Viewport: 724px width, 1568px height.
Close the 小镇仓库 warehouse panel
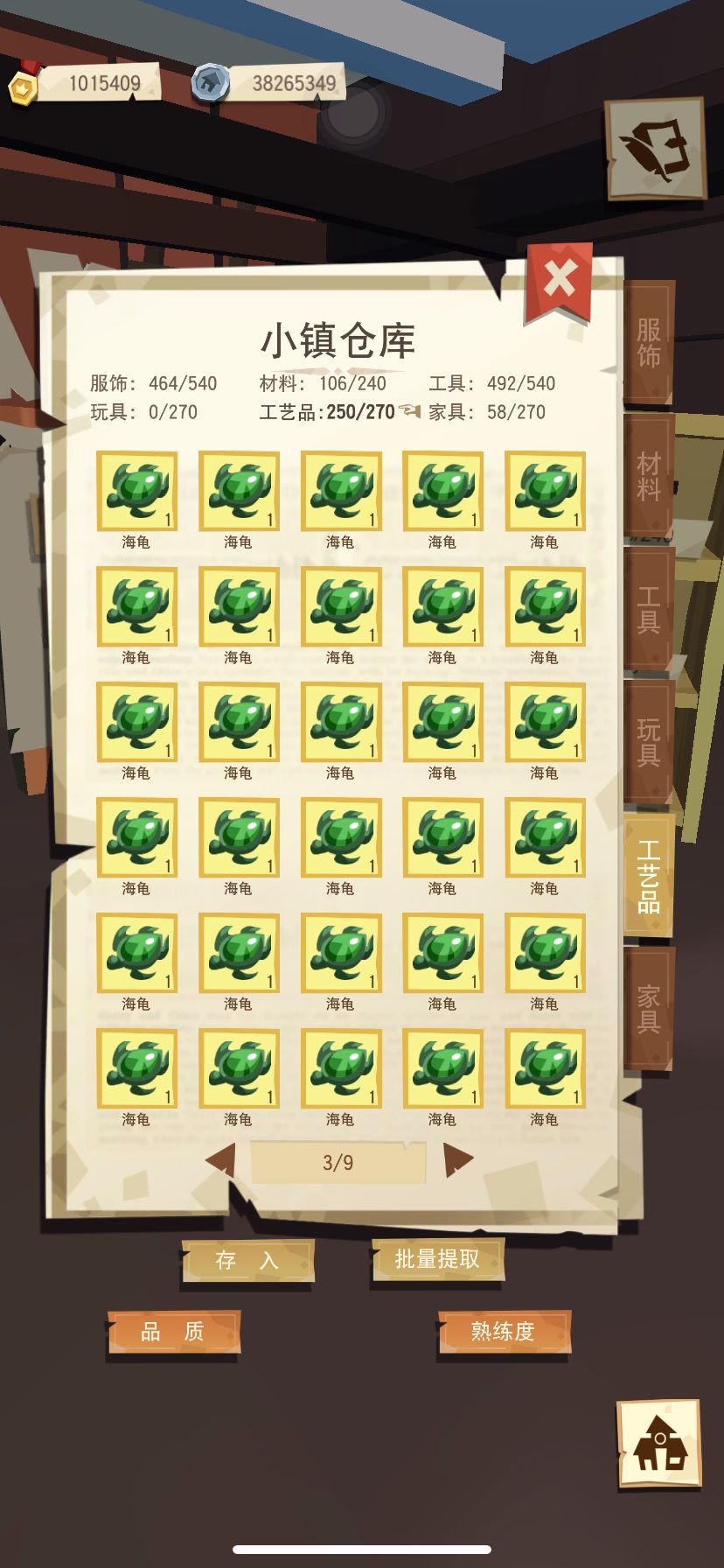[560, 280]
